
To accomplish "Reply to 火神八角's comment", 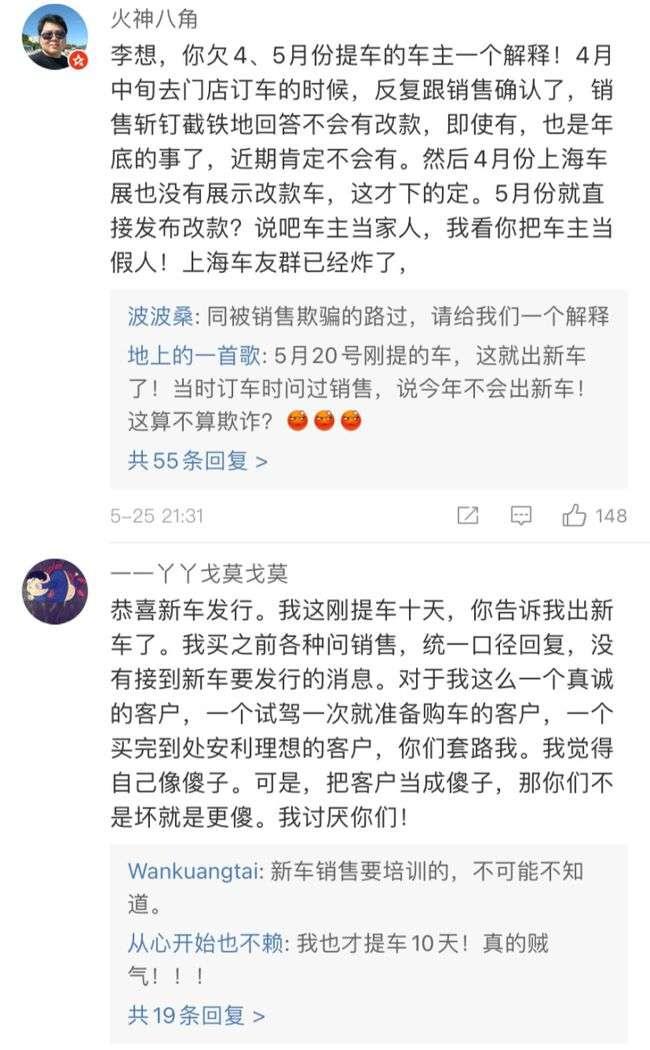I will (521, 515).
